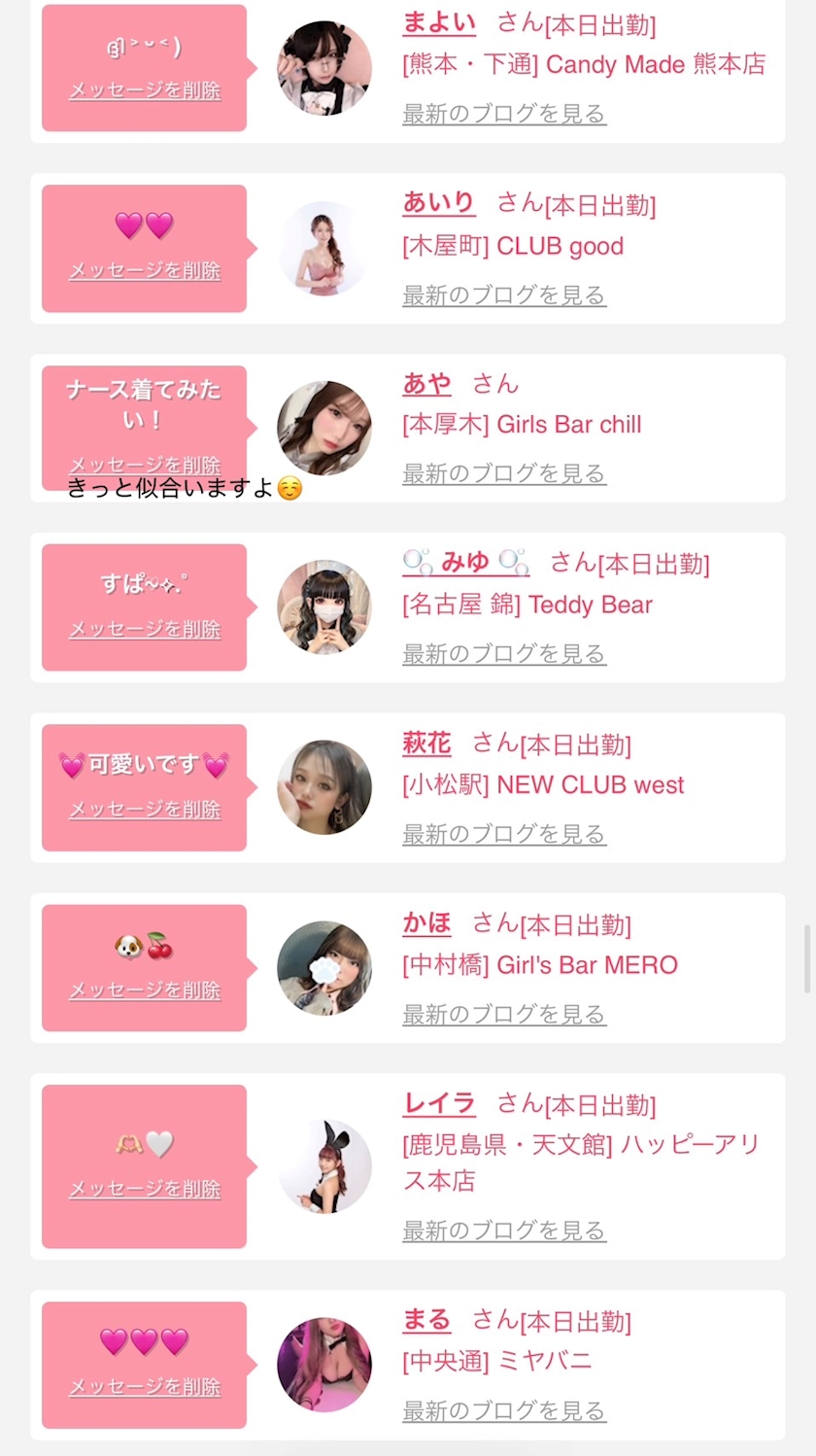View 萩花's latest blog
Image resolution: width=816 pixels, height=1456 pixels.
pyautogui.click(x=504, y=834)
